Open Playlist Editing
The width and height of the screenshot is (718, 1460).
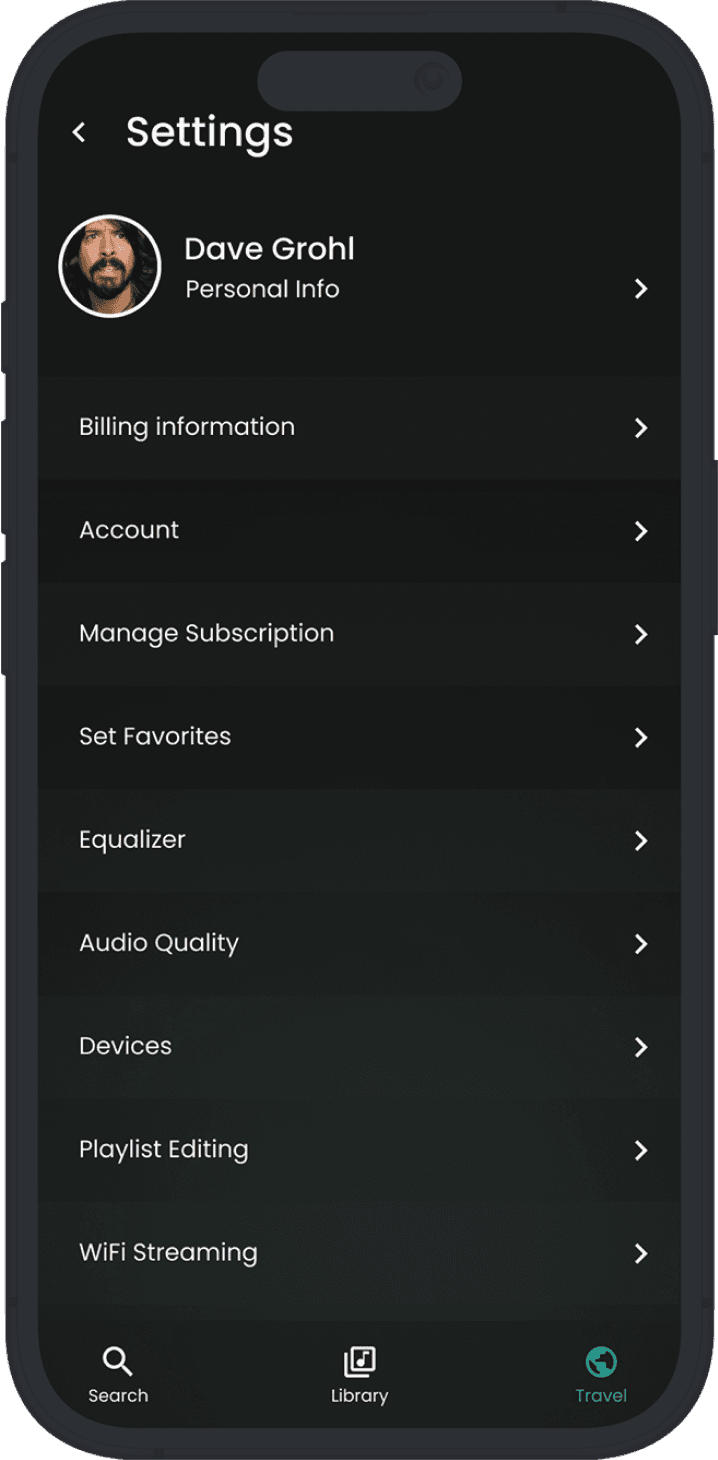359,1150
